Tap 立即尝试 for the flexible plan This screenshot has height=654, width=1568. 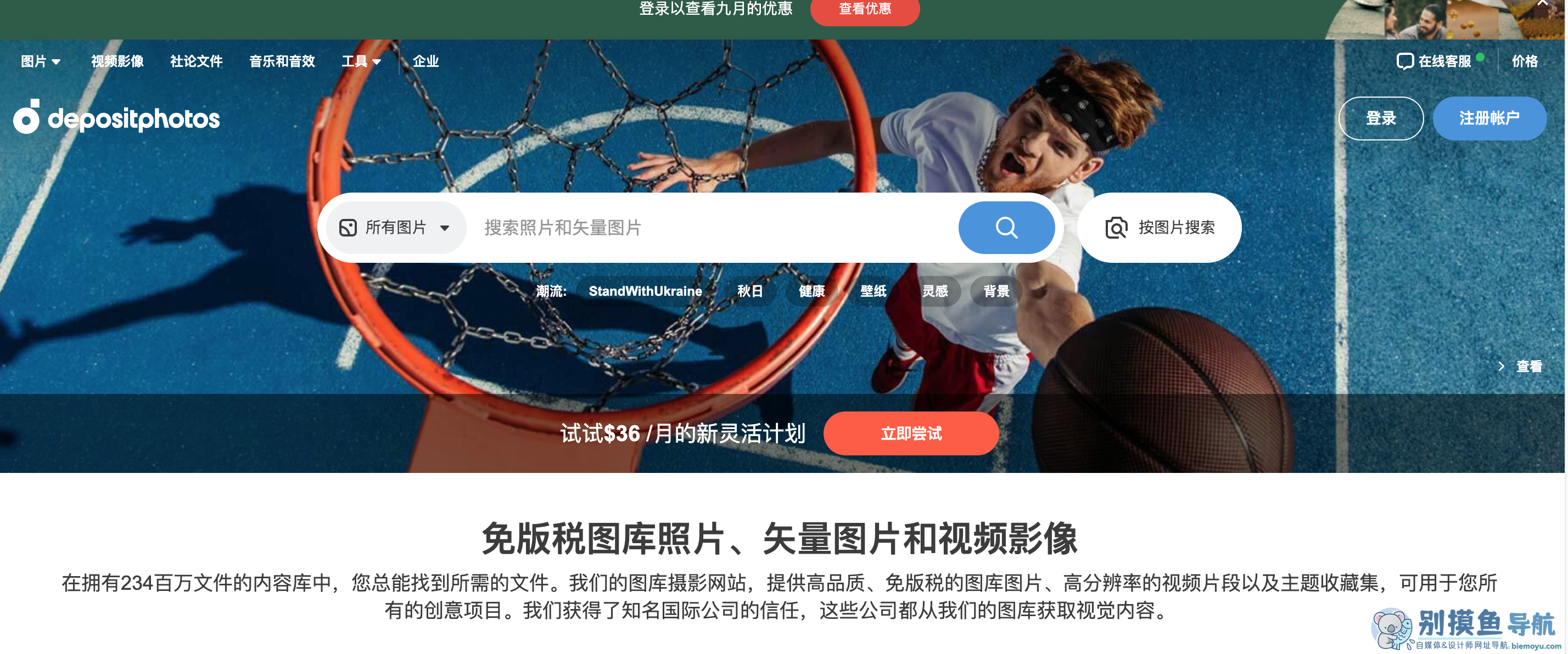[911, 434]
